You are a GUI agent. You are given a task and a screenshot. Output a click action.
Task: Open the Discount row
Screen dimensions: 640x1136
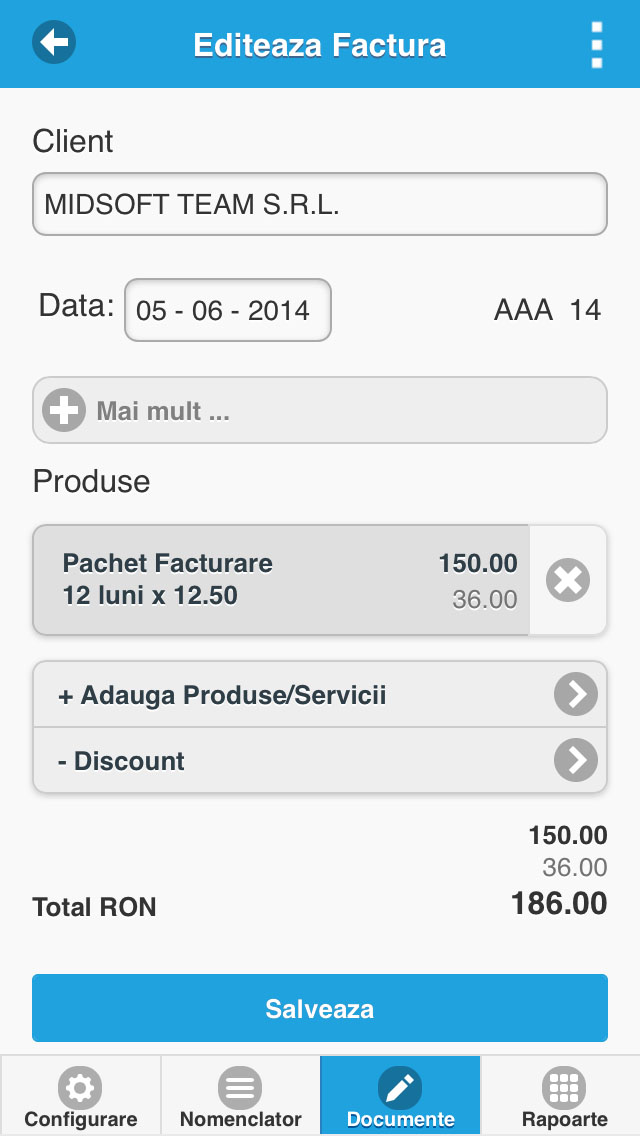[320, 760]
